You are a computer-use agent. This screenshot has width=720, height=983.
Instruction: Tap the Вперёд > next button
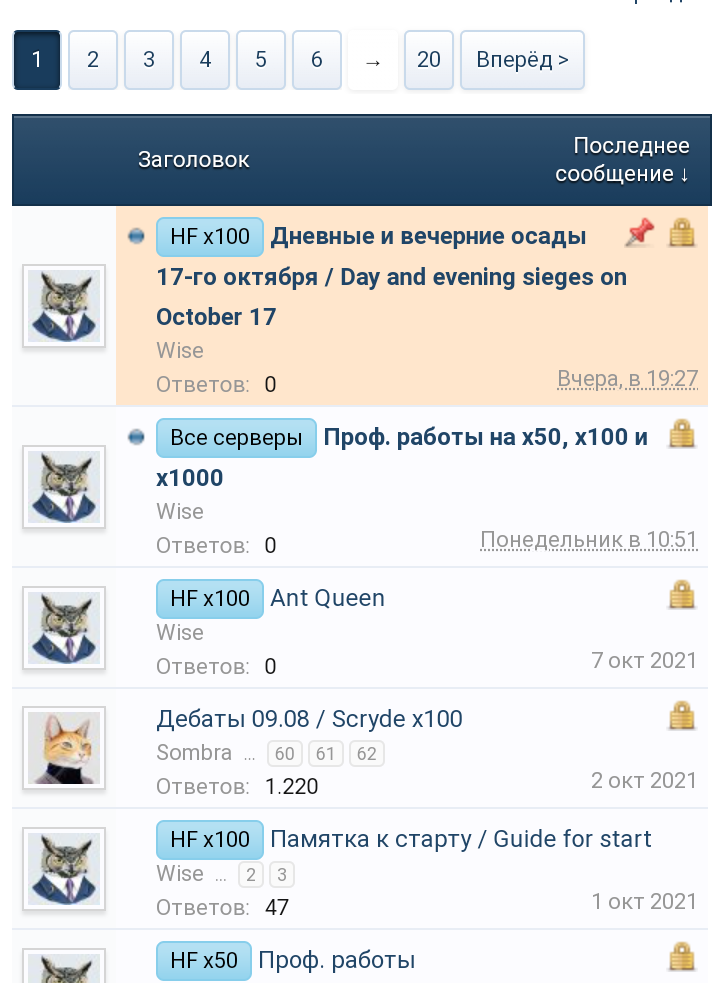tap(522, 60)
